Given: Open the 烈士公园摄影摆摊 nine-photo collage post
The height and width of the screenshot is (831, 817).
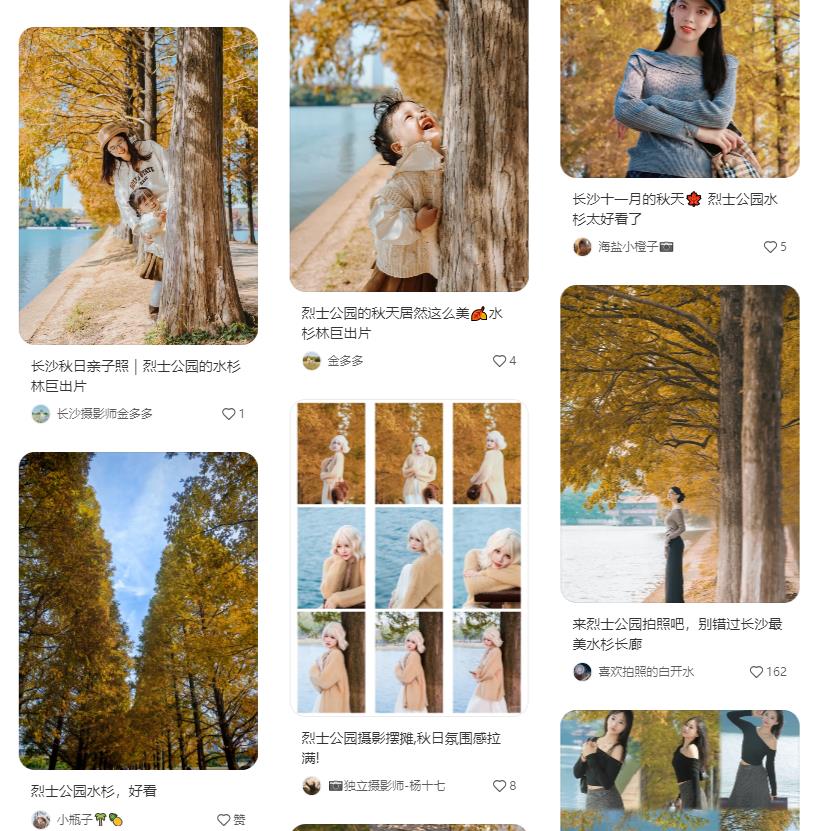Looking at the screenshot, I should [408, 557].
